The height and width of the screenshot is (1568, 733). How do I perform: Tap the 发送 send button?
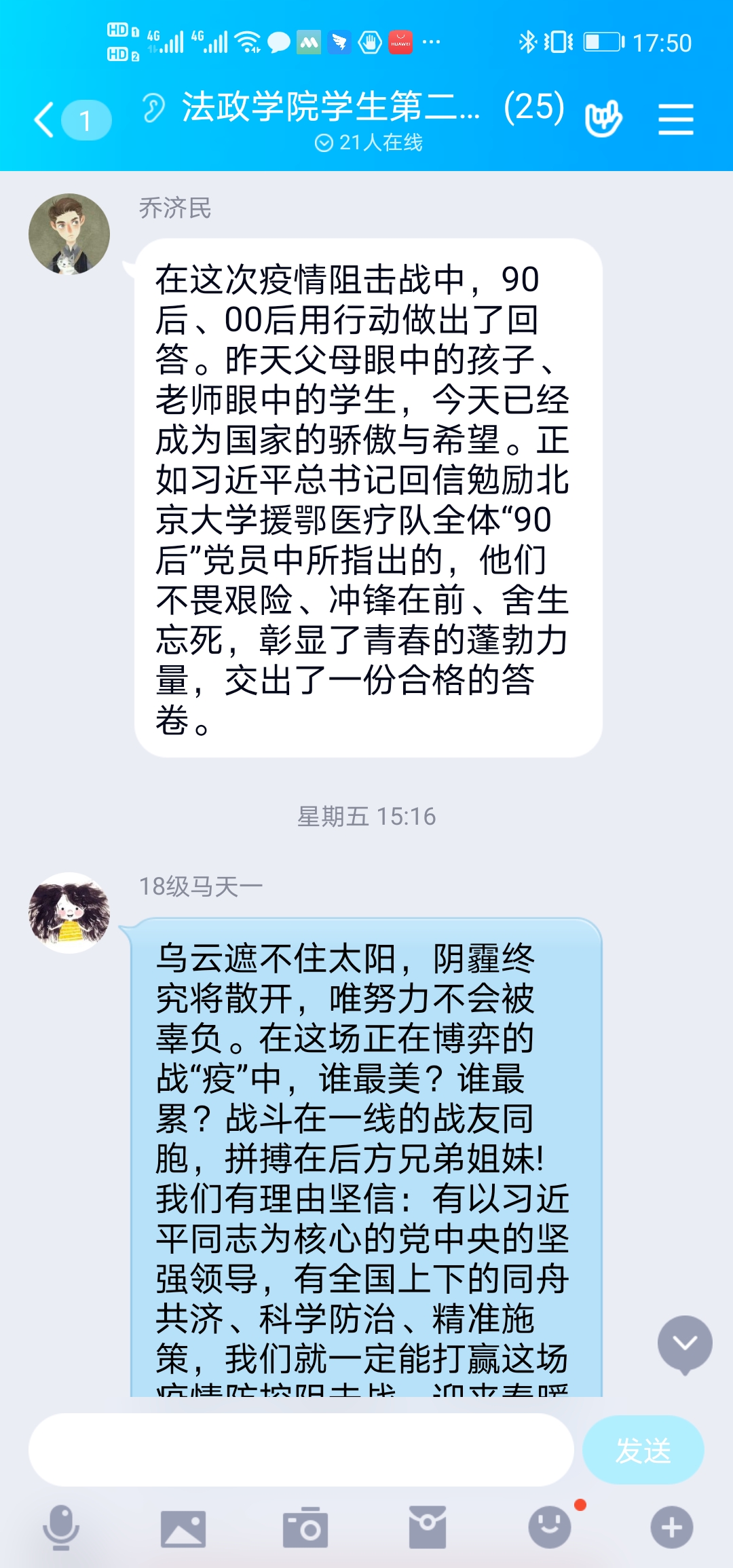[x=643, y=1450]
